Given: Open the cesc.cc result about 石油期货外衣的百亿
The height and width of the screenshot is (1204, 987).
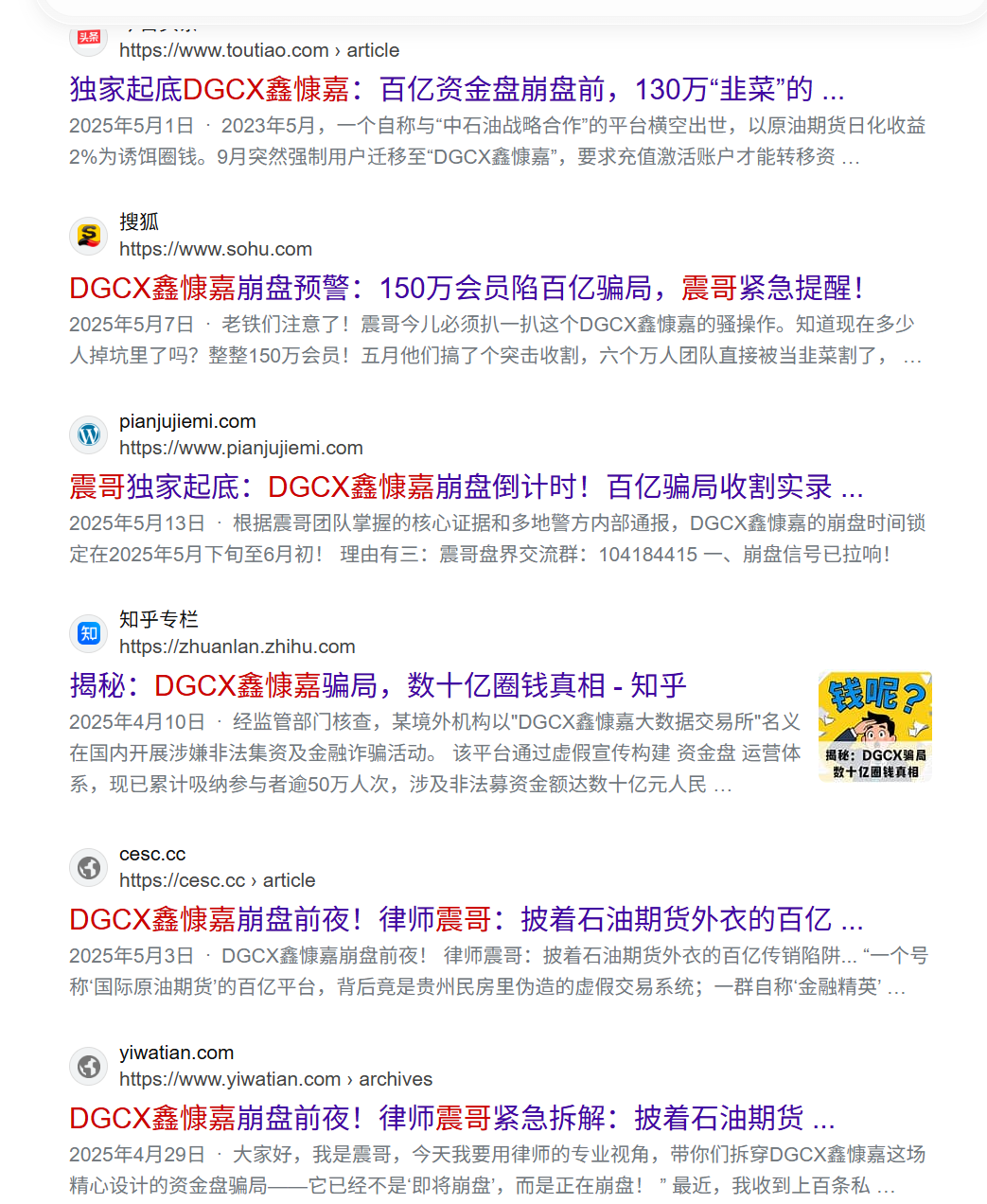Looking at the screenshot, I should pyautogui.click(x=466, y=920).
